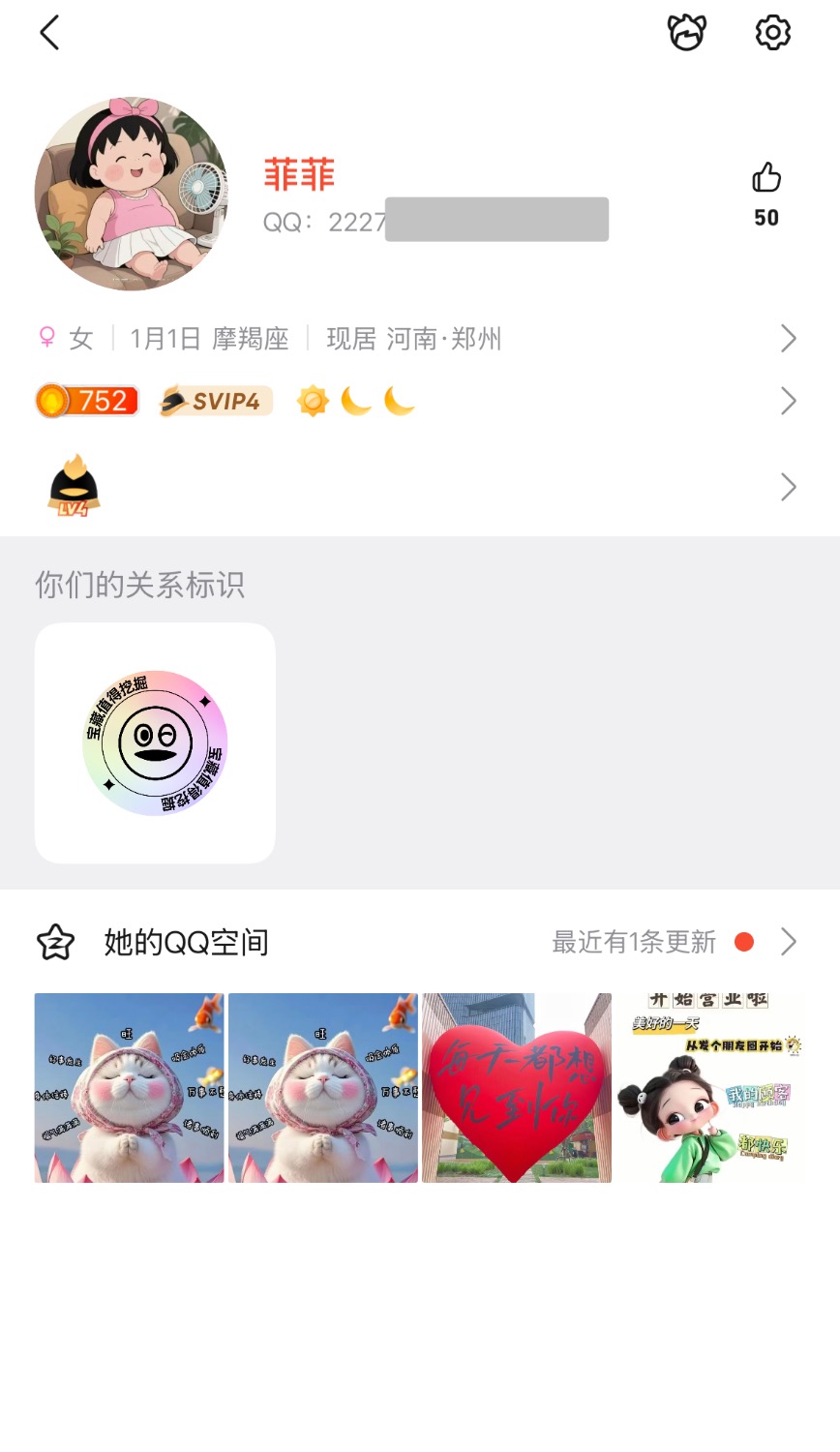This screenshot has width=840, height=1452.
Task: Open the gender, birthday and location row
Action: (x=416, y=339)
